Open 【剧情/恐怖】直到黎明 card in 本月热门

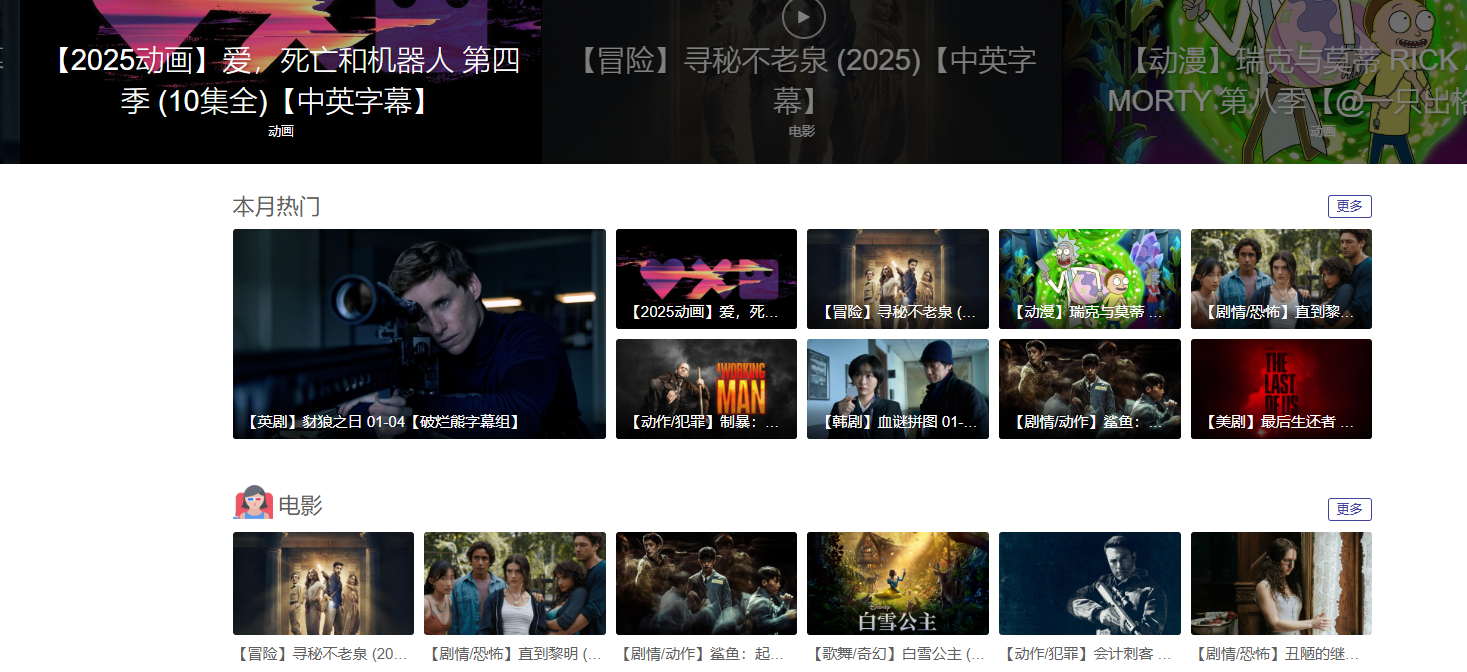tap(1281, 278)
